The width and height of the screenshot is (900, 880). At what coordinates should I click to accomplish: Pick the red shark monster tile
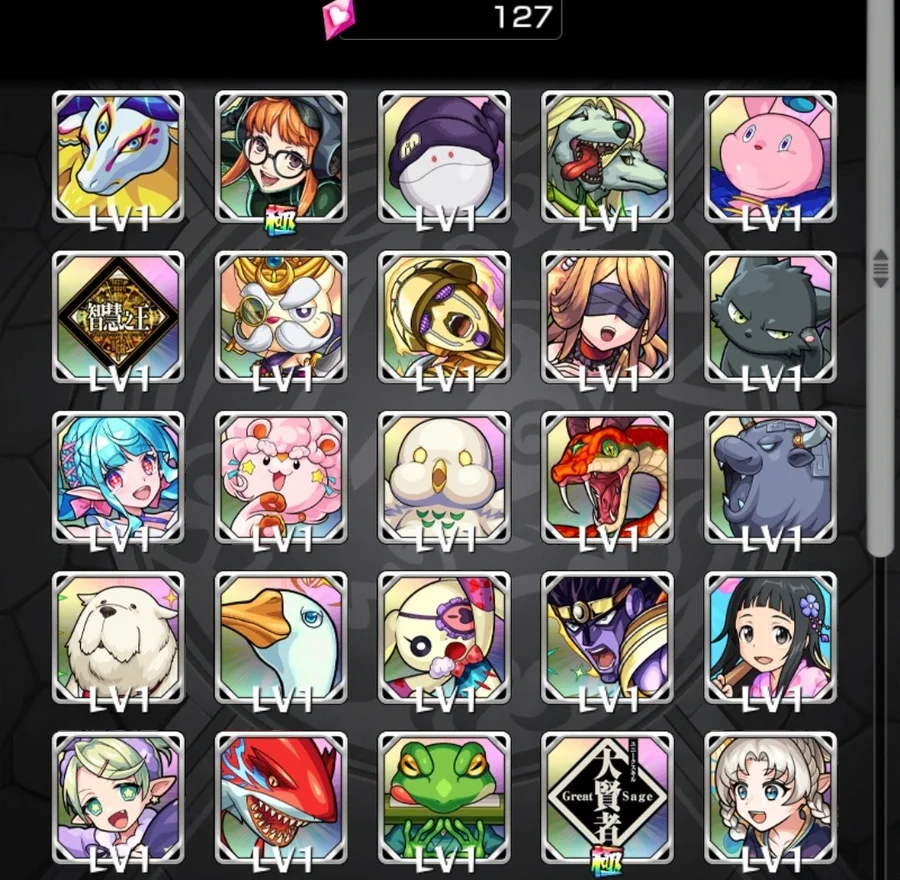point(281,798)
